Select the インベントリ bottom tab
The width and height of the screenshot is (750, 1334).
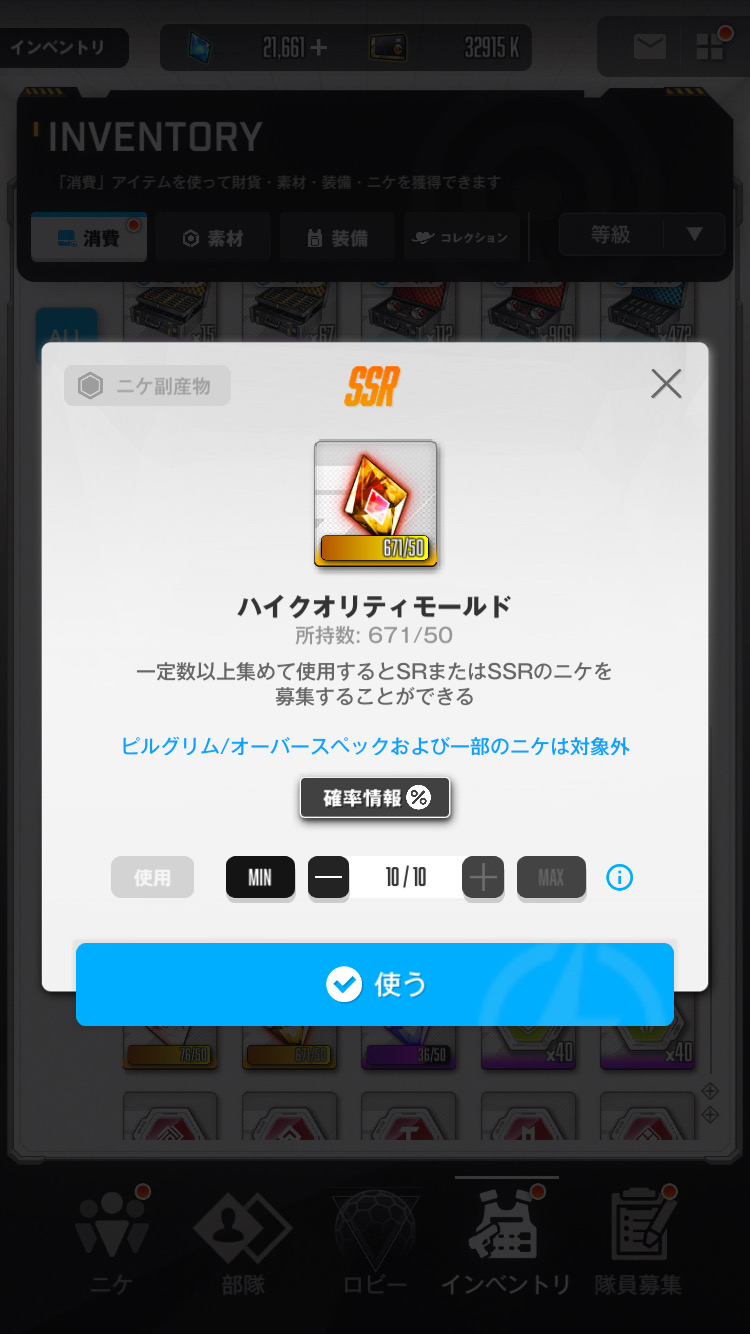pyautogui.click(x=506, y=1240)
